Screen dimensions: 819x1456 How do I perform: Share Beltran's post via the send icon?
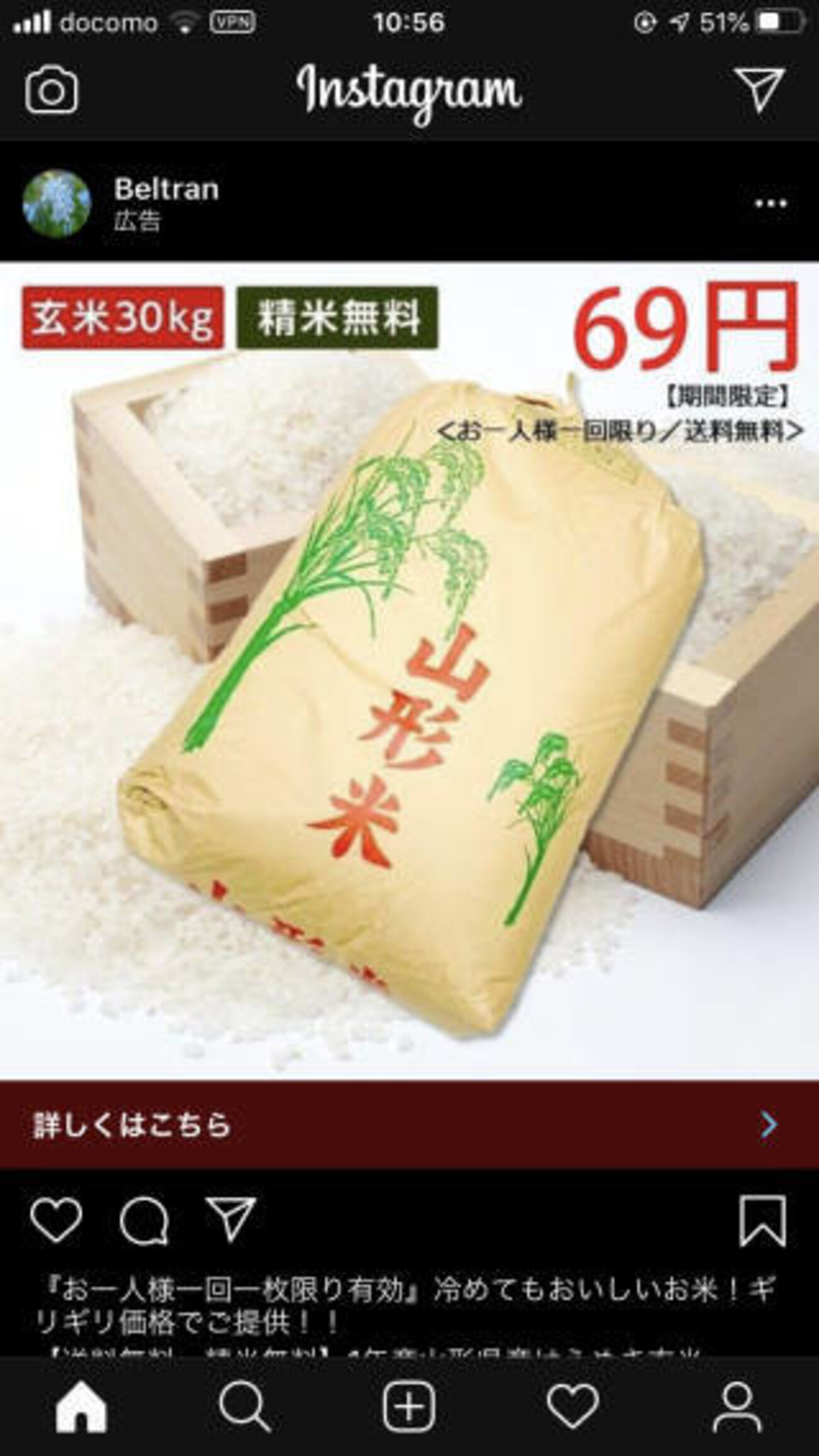(x=231, y=1220)
